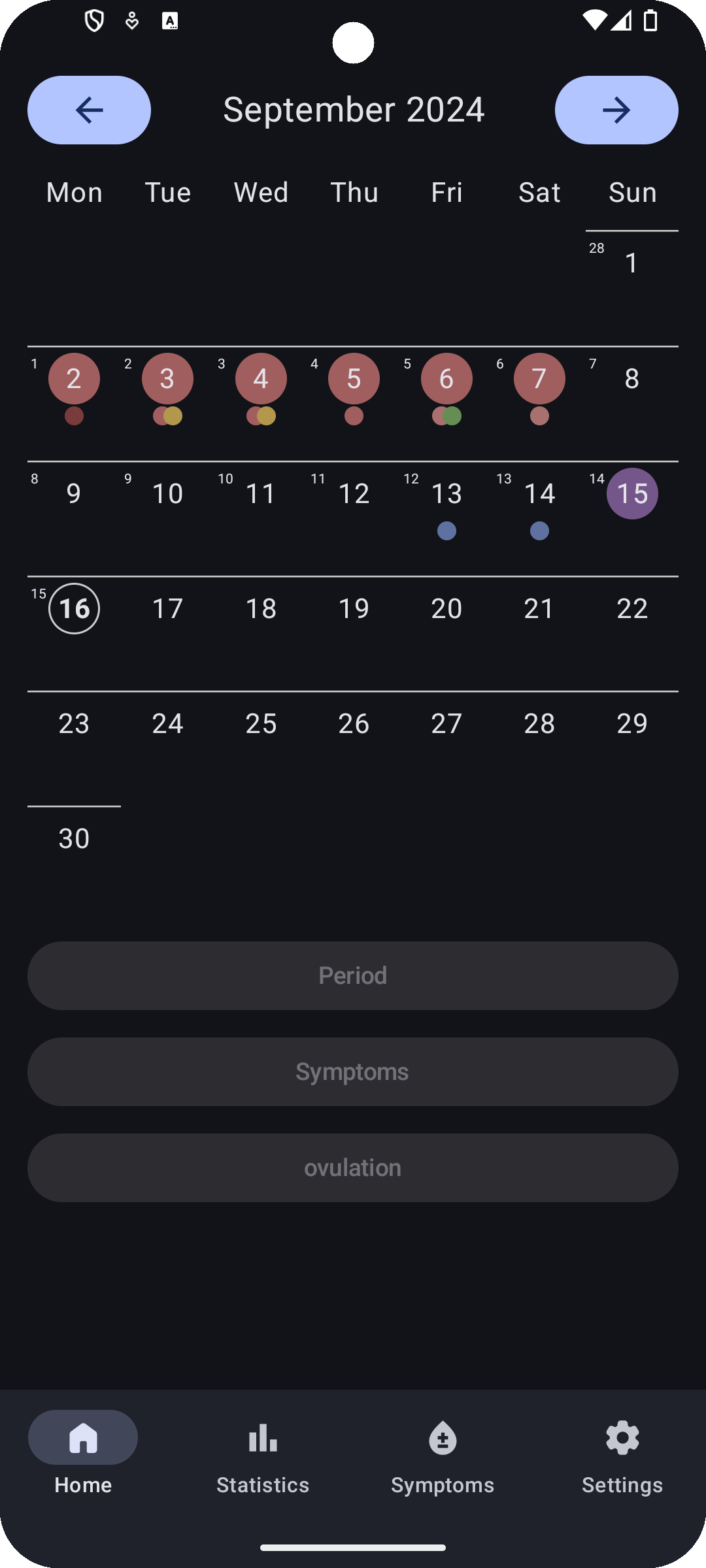The image size is (706, 1568).
Task: Select September 20 on the calendar
Action: click(446, 608)
